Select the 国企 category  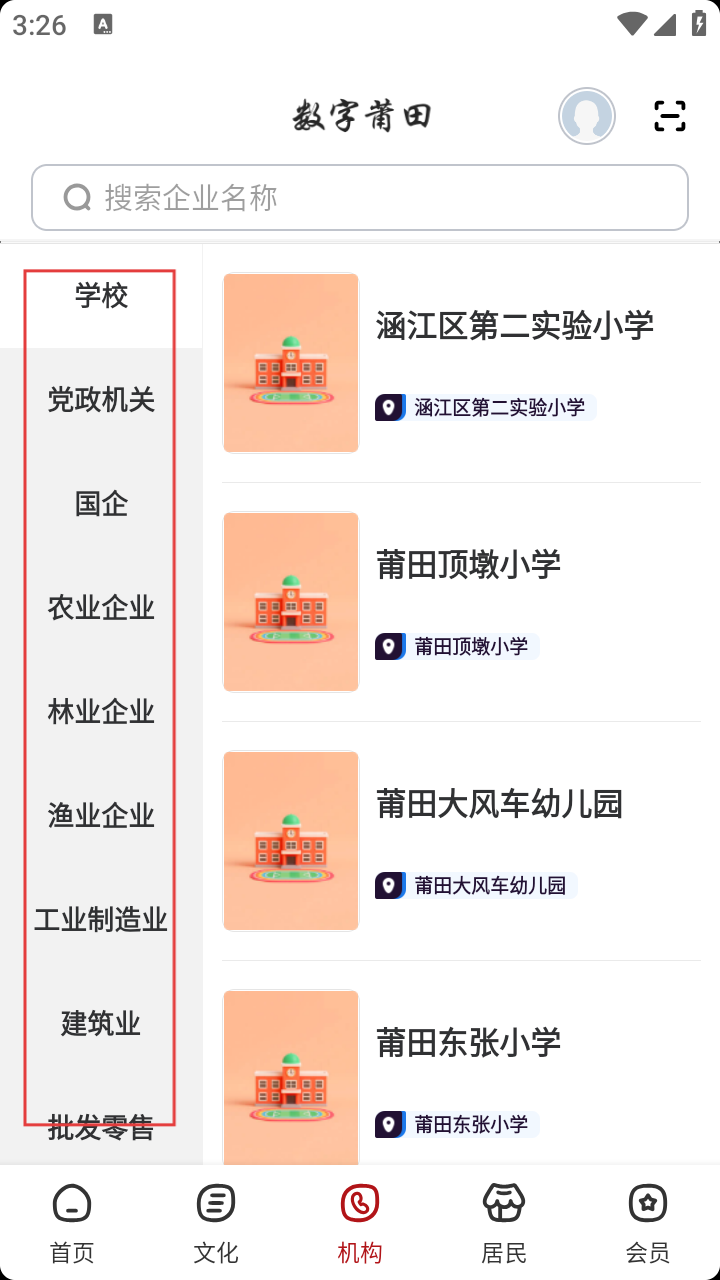click(x=101, y=504)
